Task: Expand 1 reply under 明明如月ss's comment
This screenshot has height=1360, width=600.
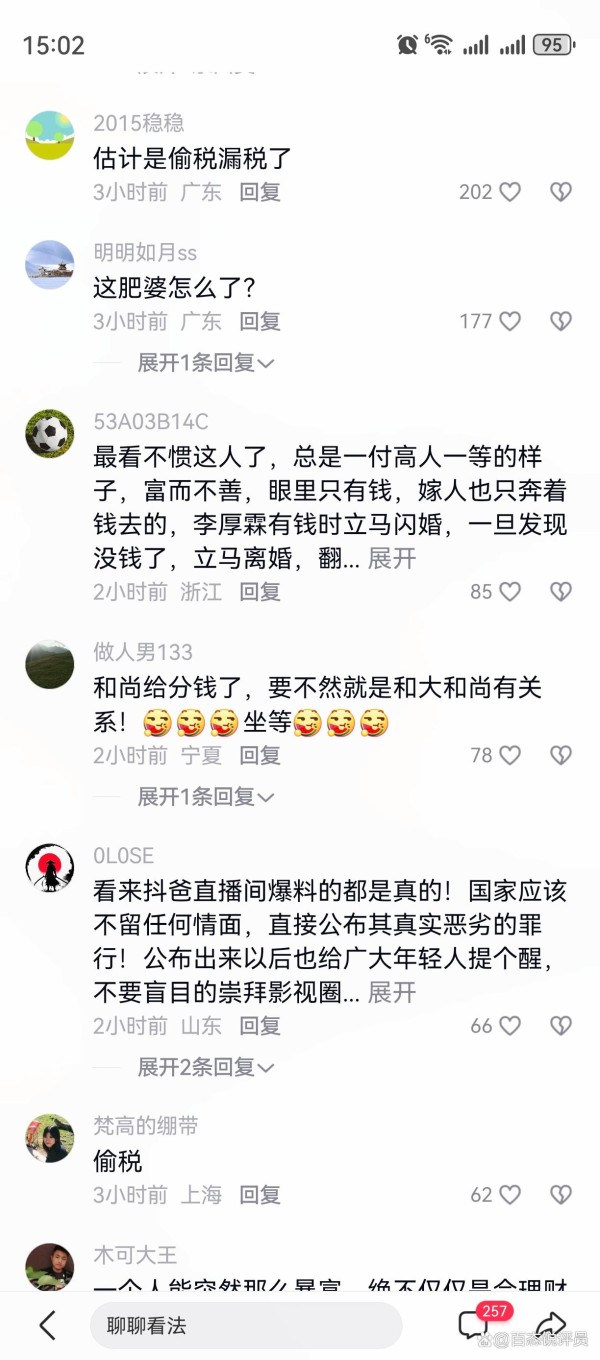Action: pyautogui.click(x=205, y=363)
